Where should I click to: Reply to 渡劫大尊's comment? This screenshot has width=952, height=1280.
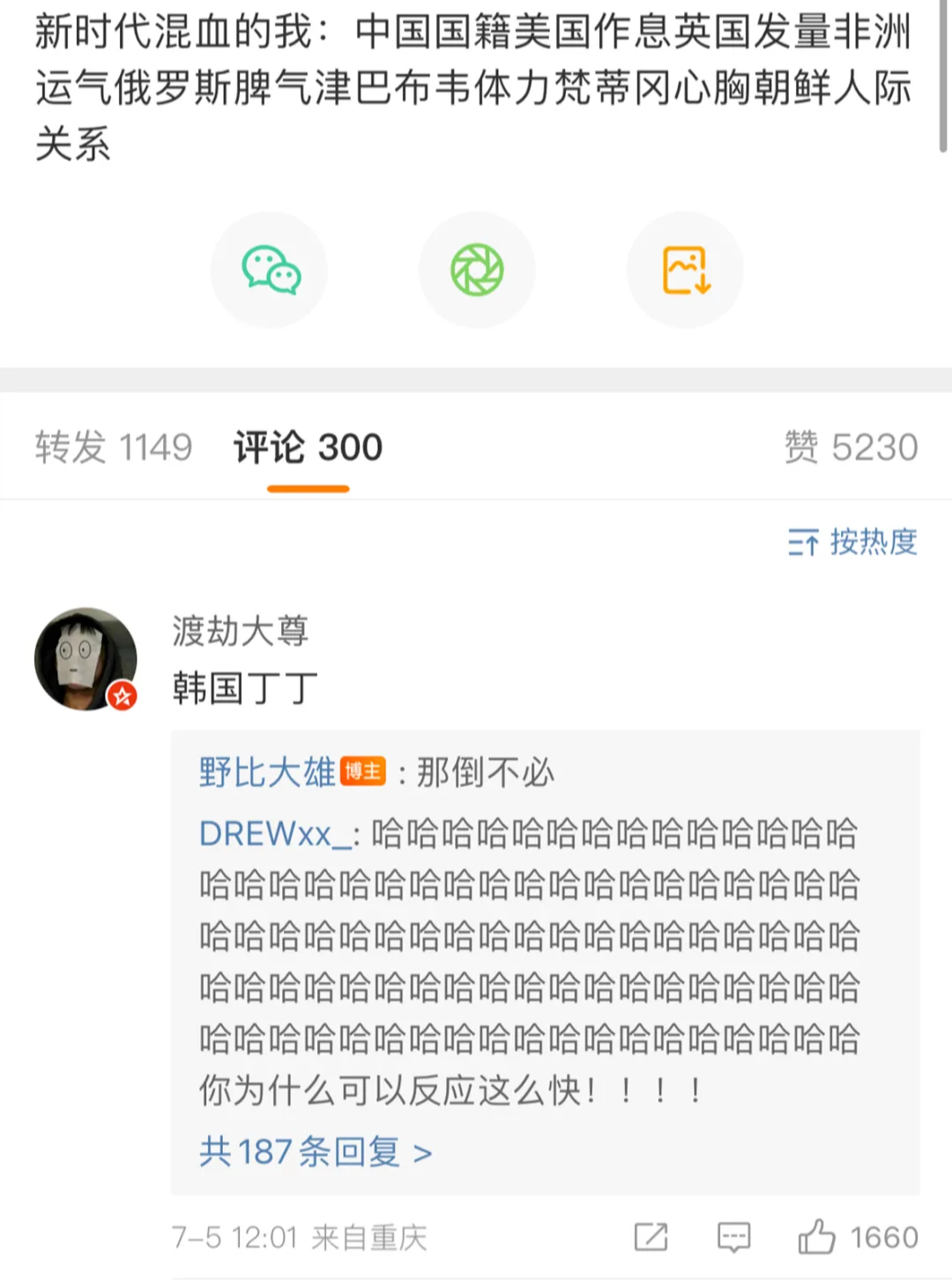[733, 1237]
